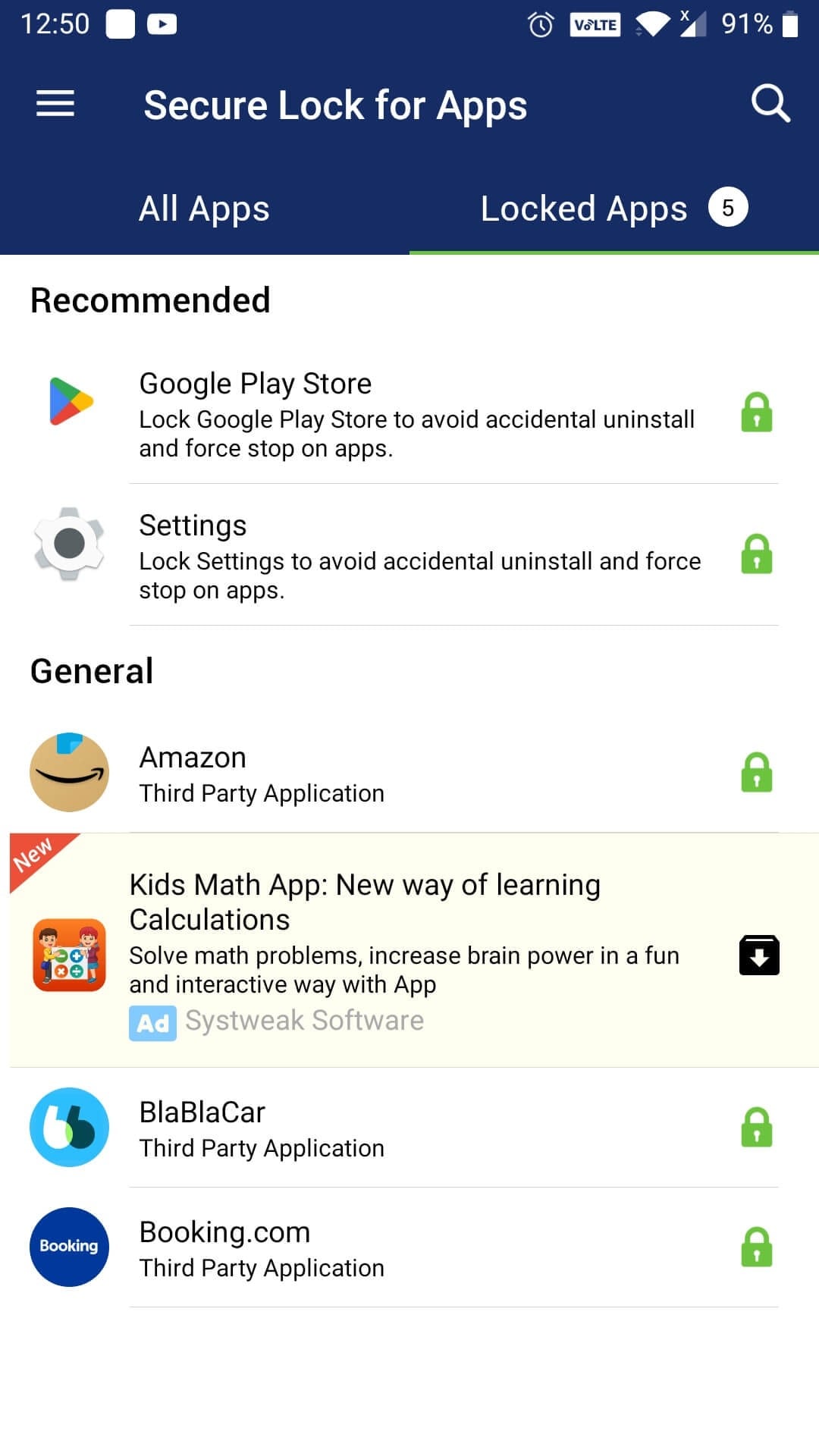The width and height of the screenshot is (819, 1456).
Task: Toggle the lock on BlaBlaCar
Action: coord(757,1128)
